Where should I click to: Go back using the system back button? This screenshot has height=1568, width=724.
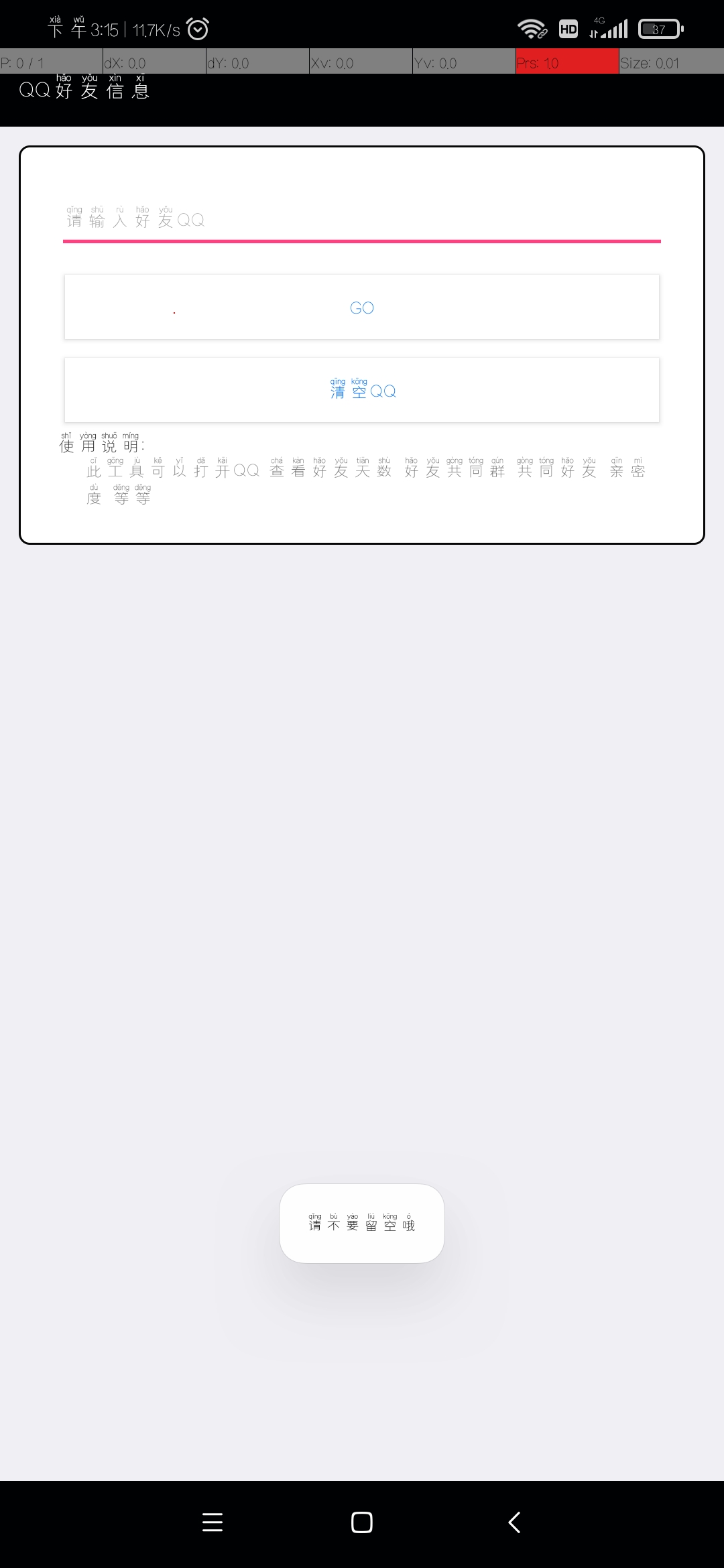click(x=514, y=1522)
